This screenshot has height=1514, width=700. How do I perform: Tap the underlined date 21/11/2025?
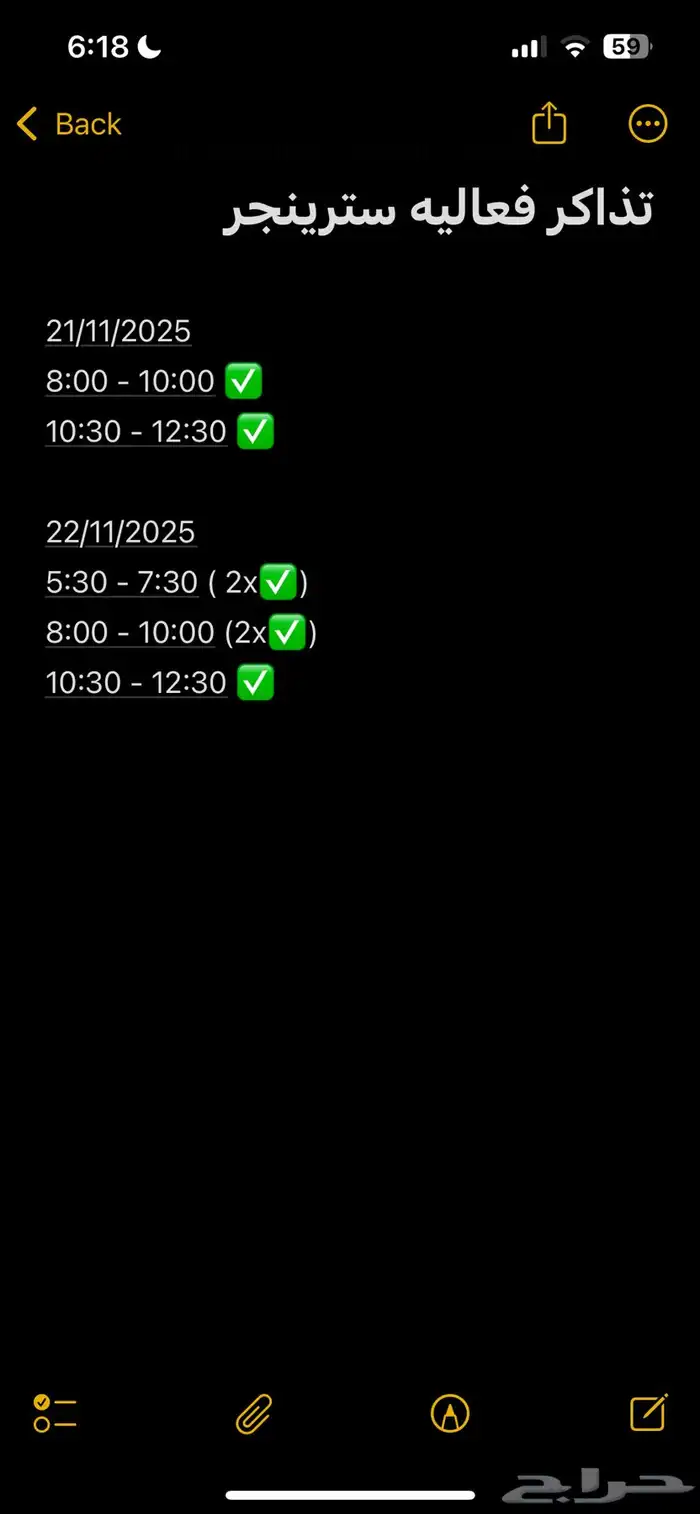click(x=118, y=331)
